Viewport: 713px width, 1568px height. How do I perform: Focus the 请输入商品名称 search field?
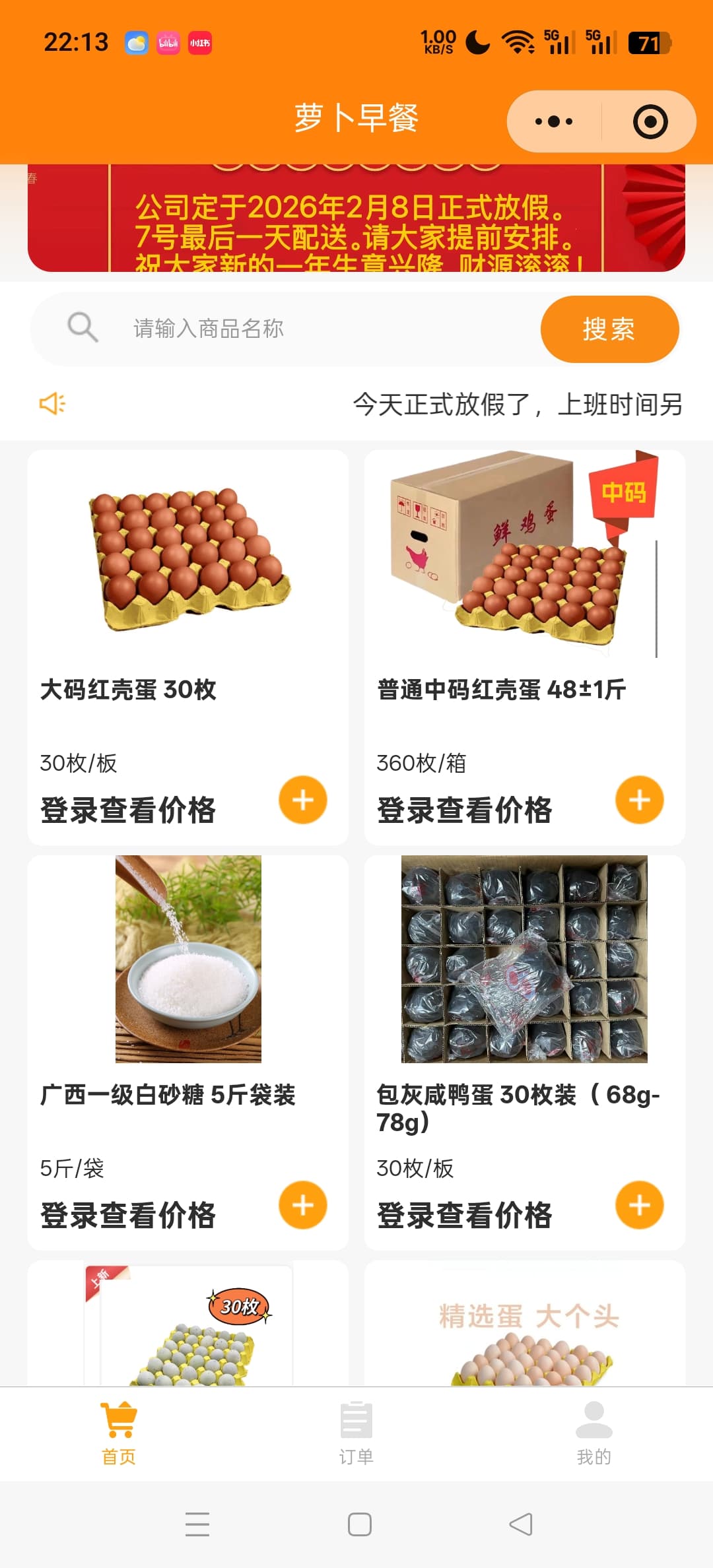tap(317, 328)
